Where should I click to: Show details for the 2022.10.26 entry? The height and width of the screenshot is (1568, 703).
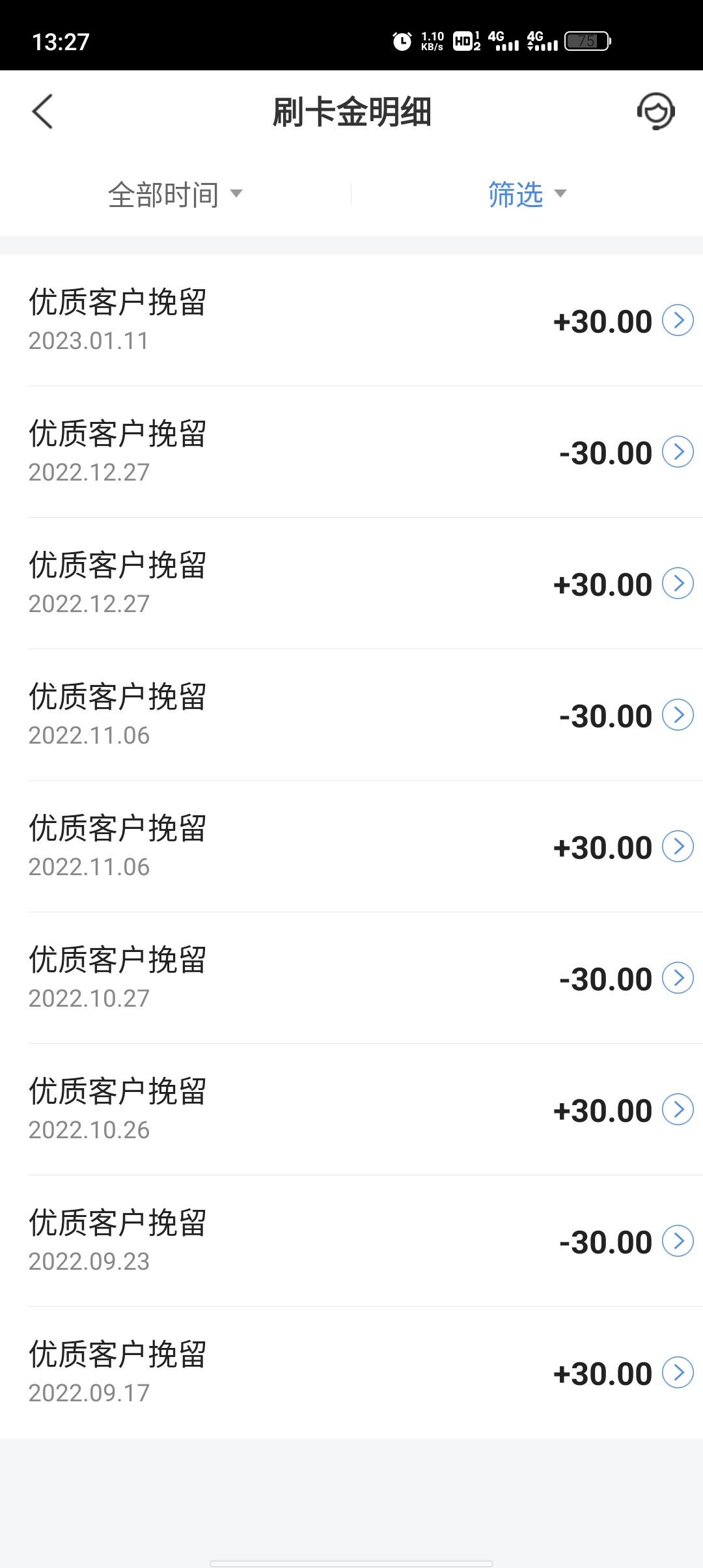[351, 1110]
